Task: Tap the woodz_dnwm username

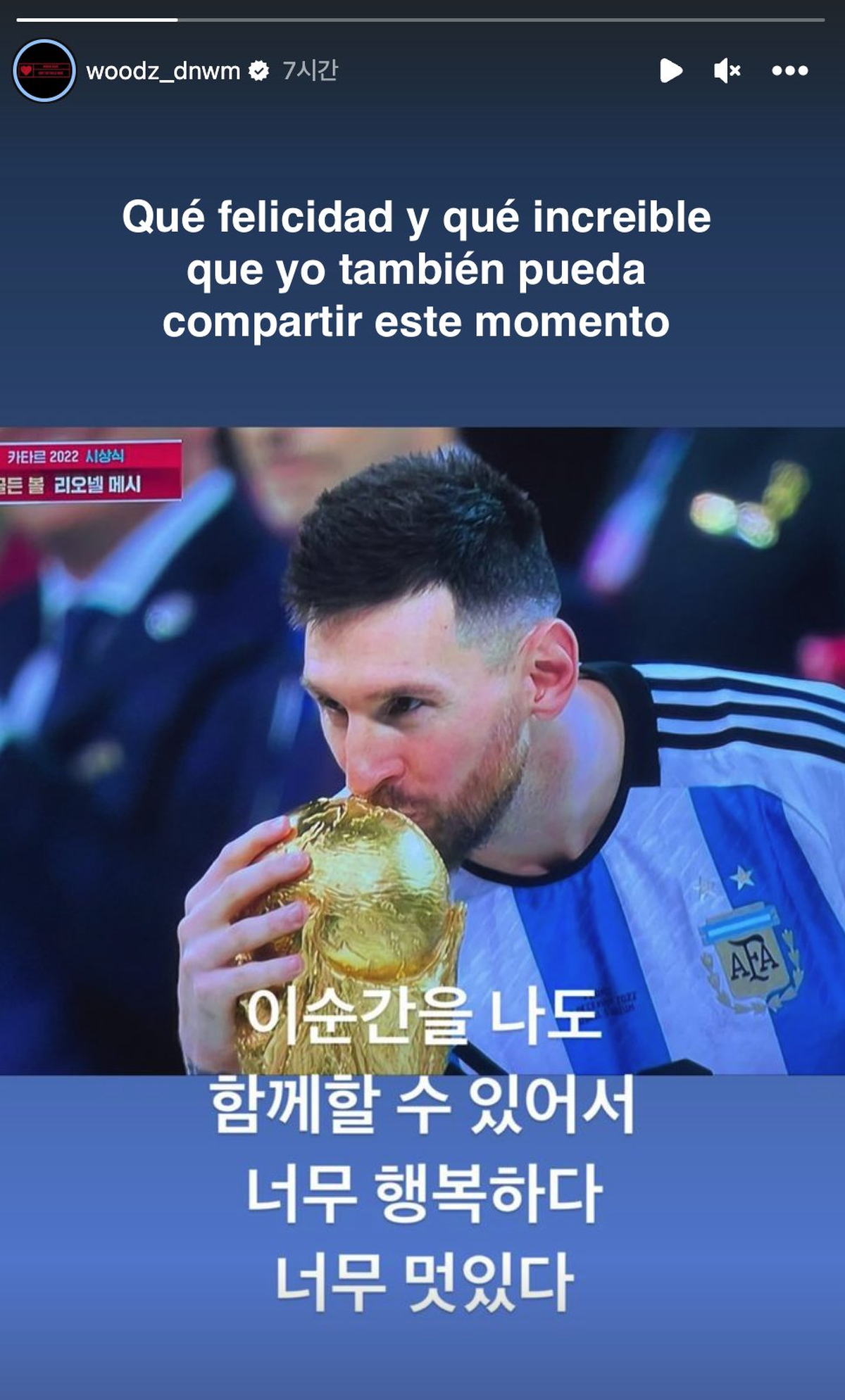Action: [163, 70]
